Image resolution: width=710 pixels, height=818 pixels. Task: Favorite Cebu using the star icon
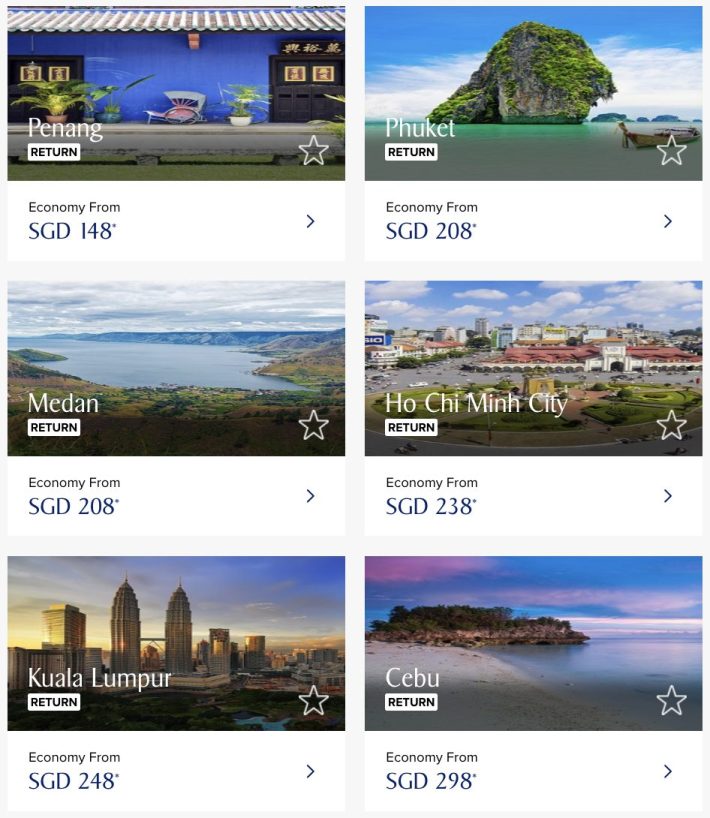click(671, 700)
